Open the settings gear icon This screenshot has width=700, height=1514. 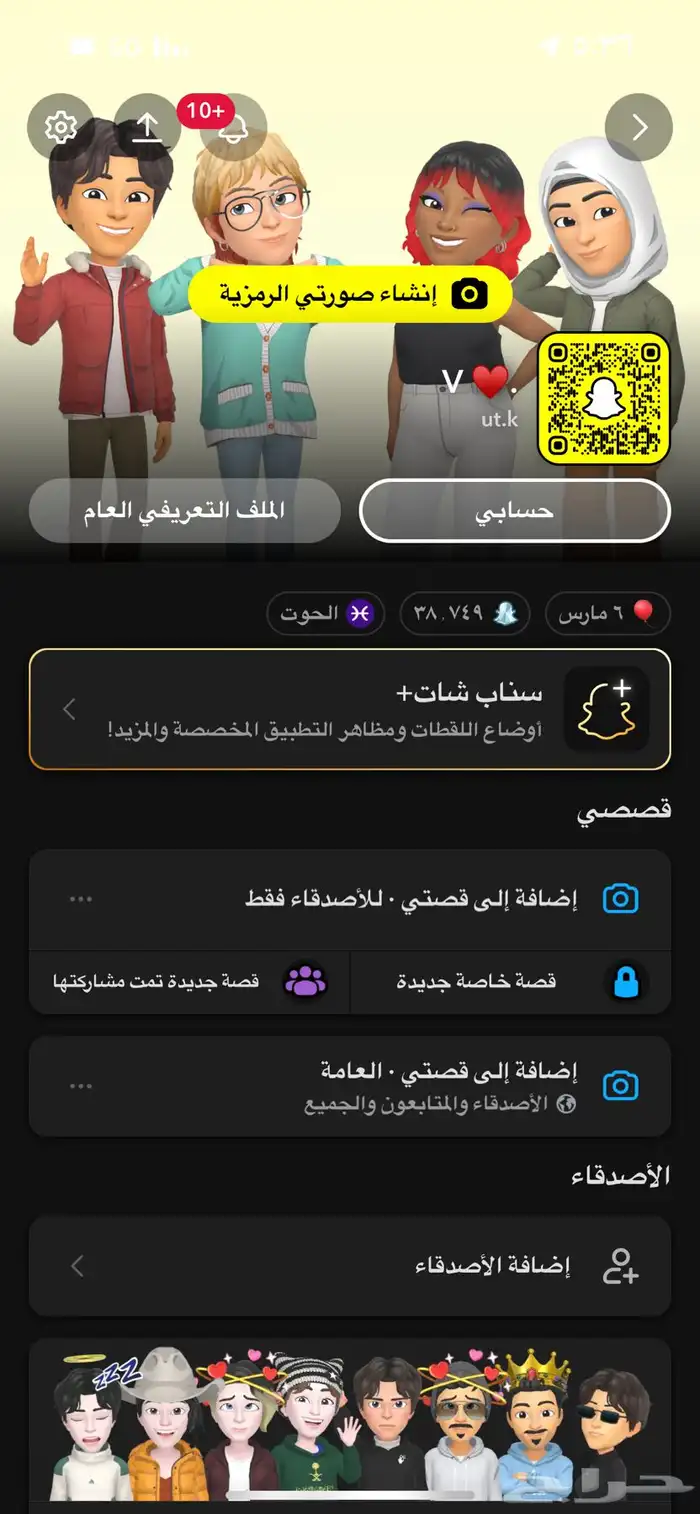coord(61,127)
